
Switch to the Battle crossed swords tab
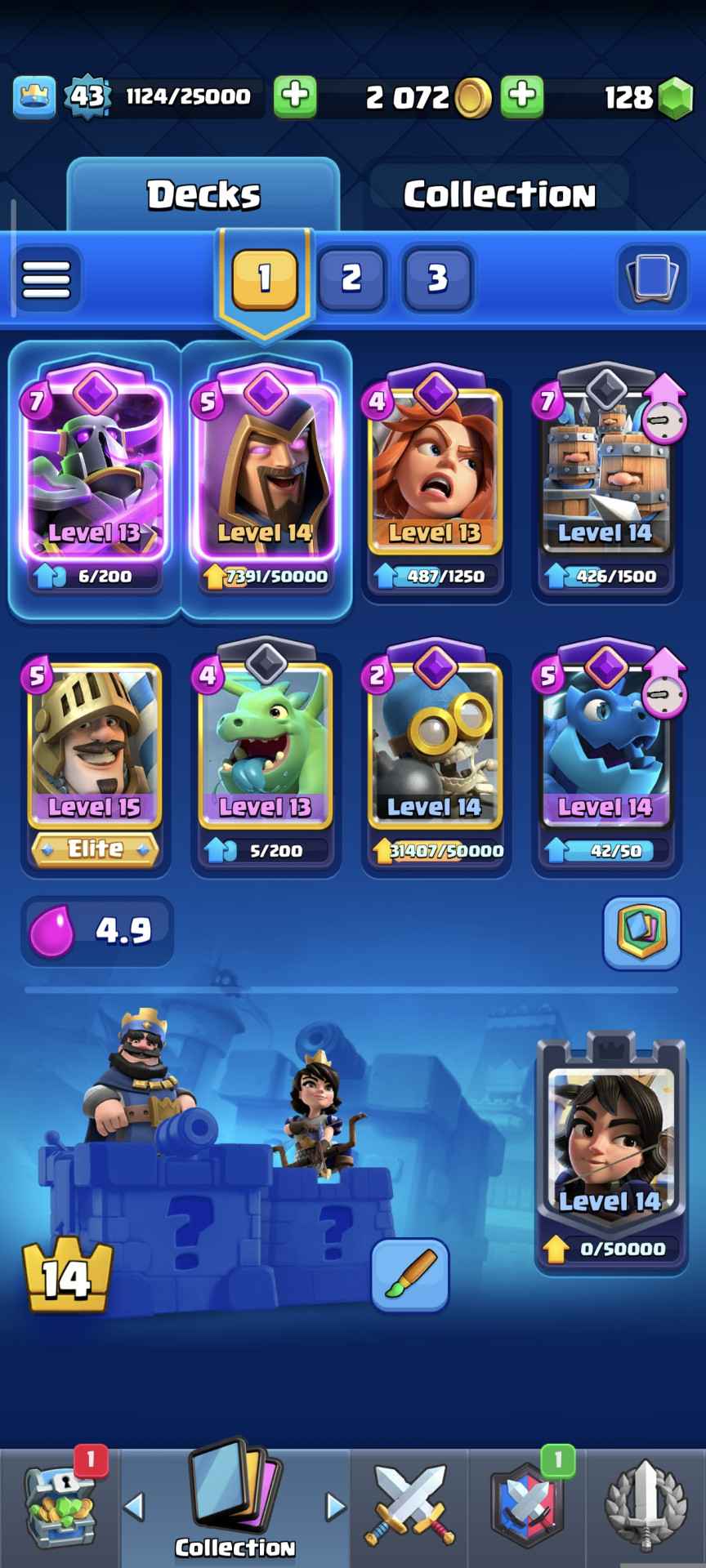(x=409, y=1507)
